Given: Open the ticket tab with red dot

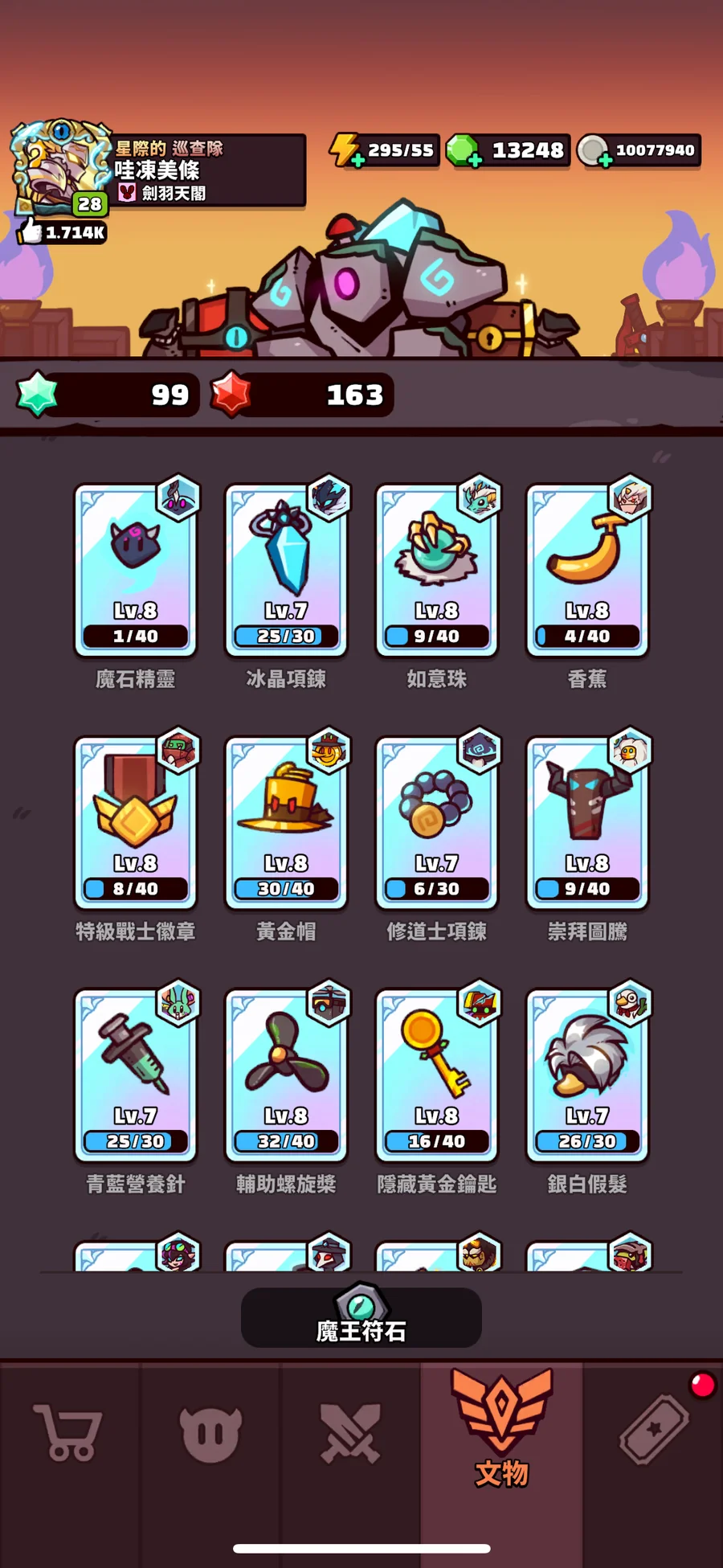Looking at the screenshot, I should [x=654, y=1429].
